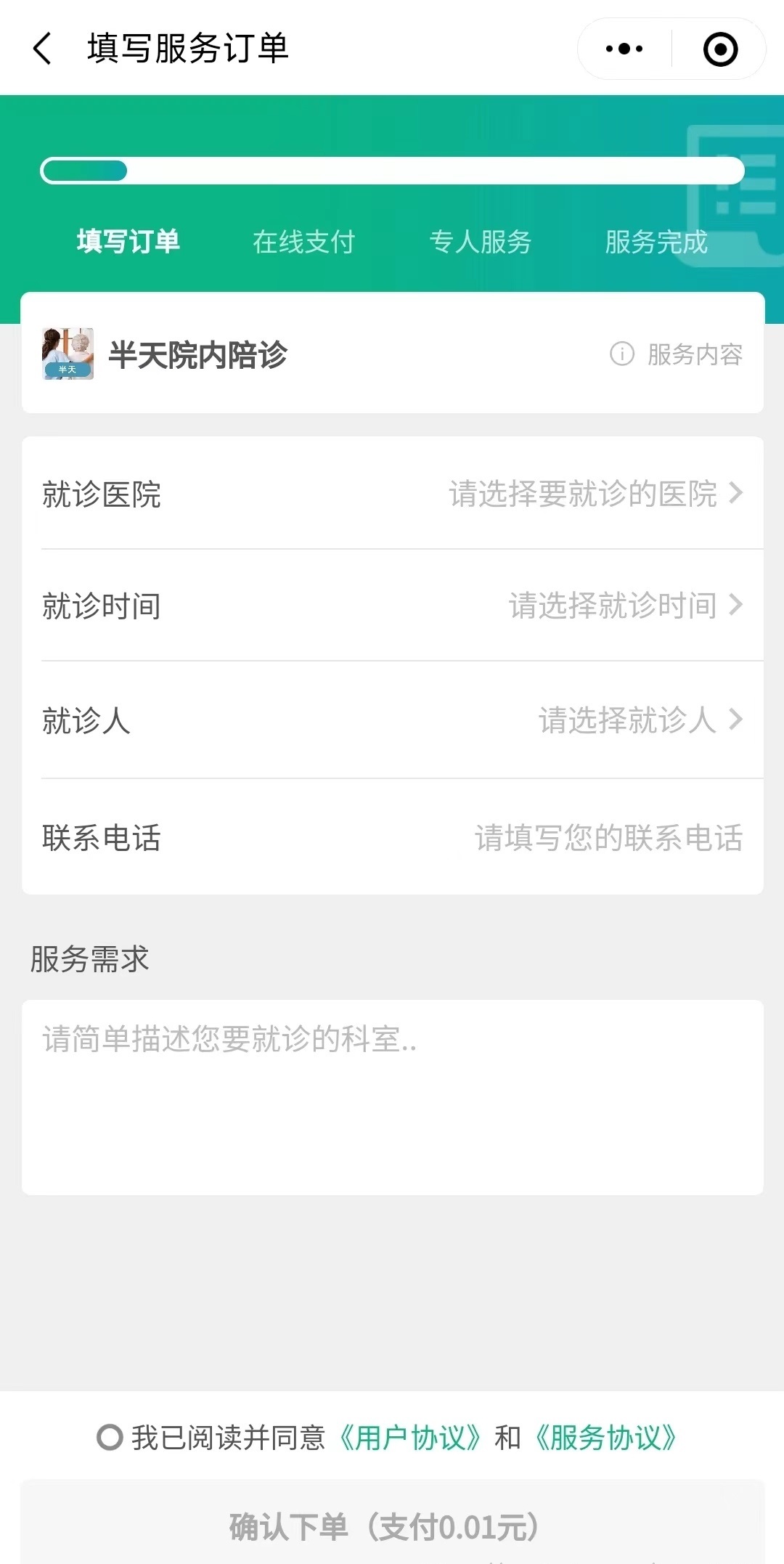Click the progress bar above the step tabs
The image size is (784, 1564).
click(392, 170)
